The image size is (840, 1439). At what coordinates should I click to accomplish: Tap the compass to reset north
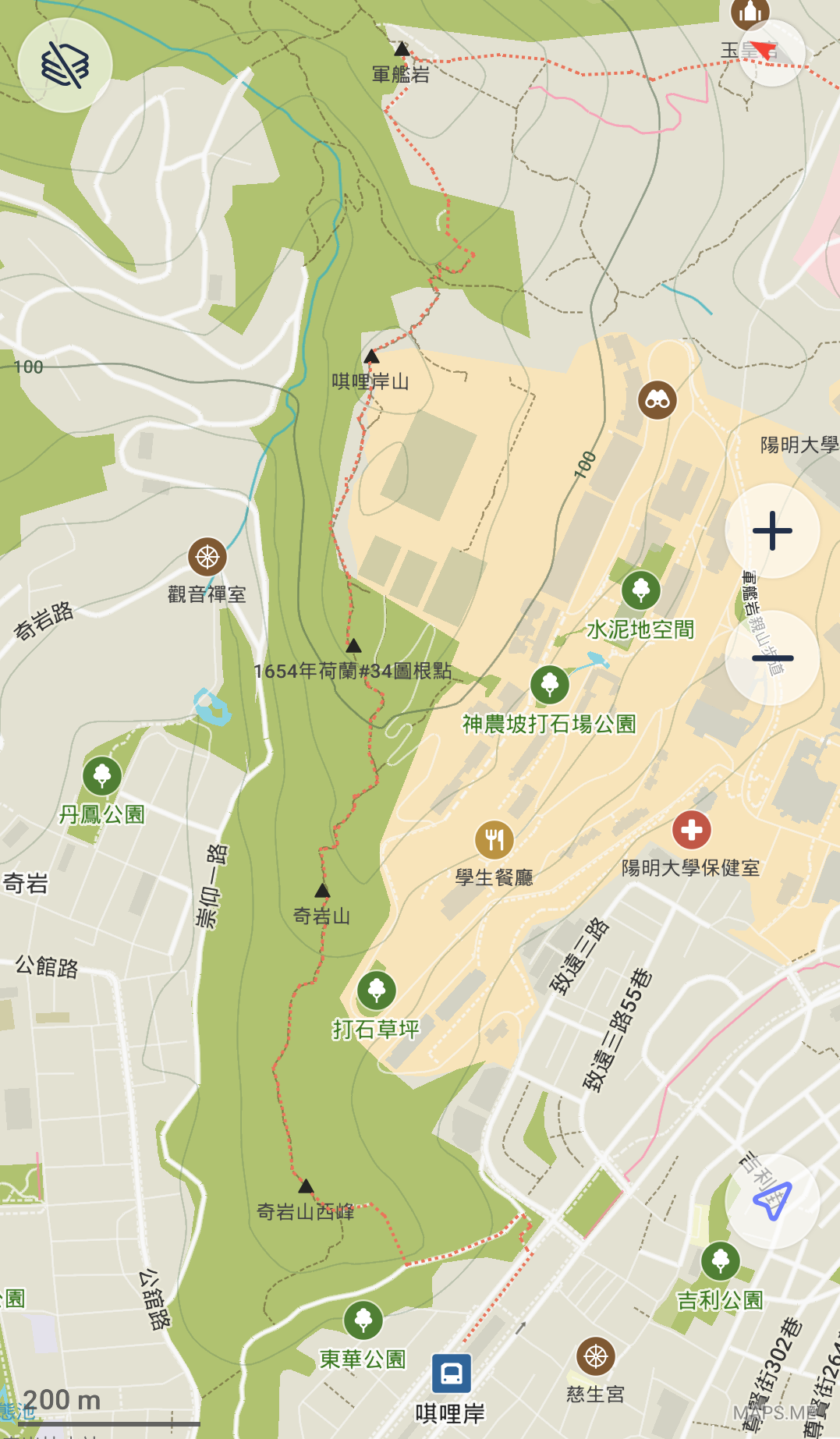click(x=771, y=52)
